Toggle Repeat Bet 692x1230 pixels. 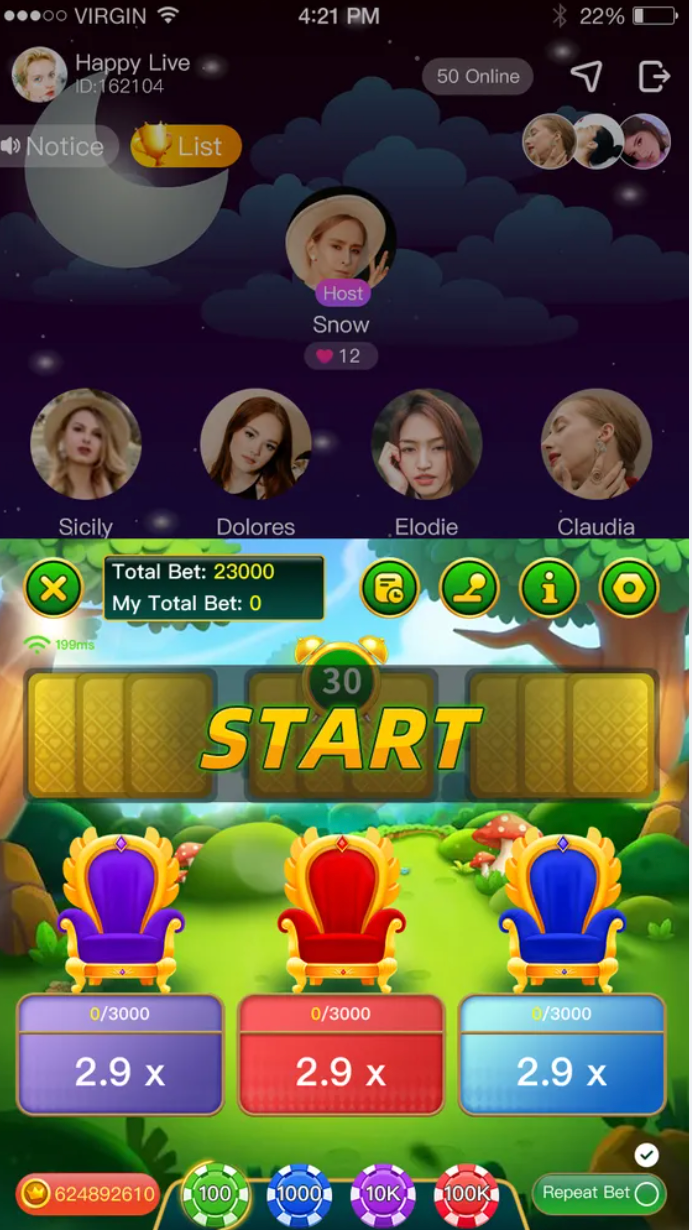599,1193
